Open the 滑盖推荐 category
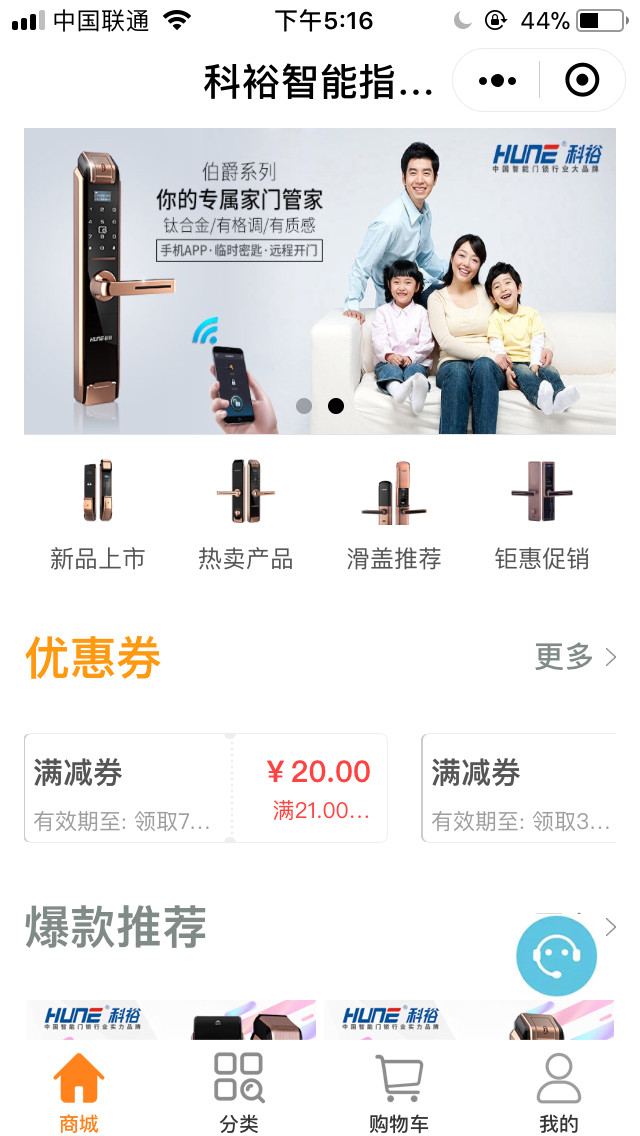640x1136 pixels. [394, 515]
